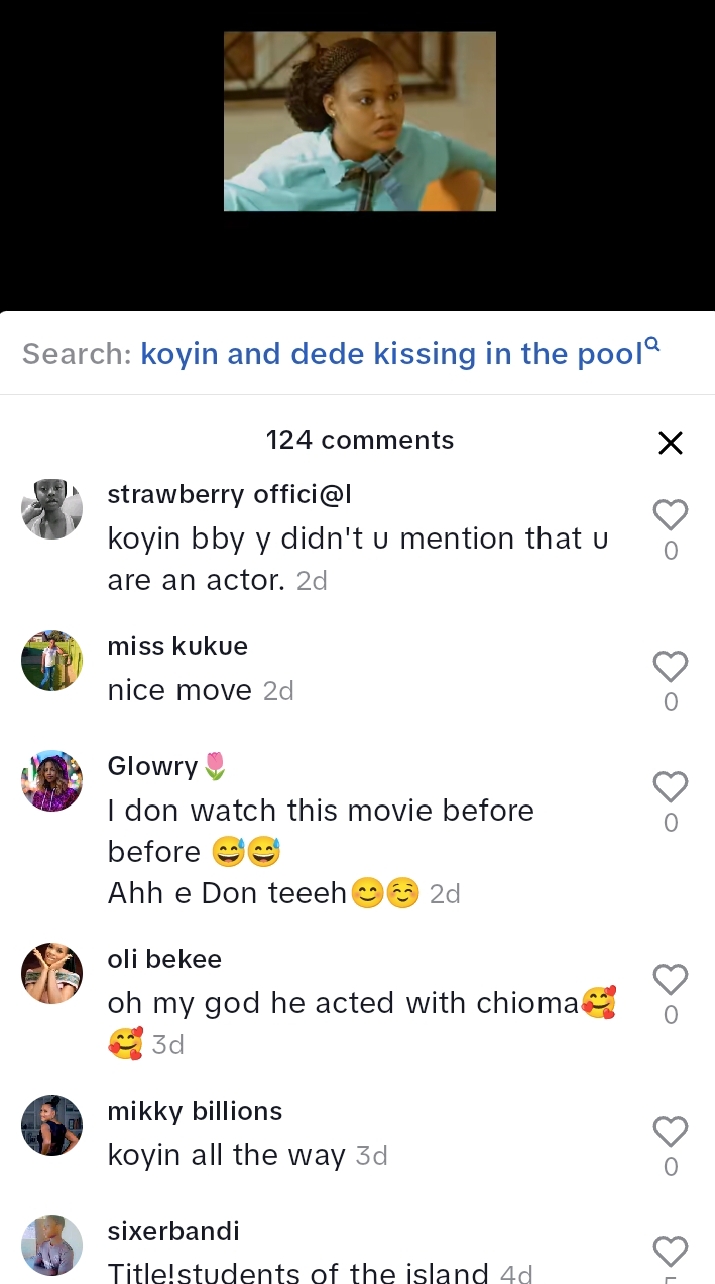Screen dimensions: 715x1284
Task: Like miss kukue's comment
Action: (x=670, y=667)
